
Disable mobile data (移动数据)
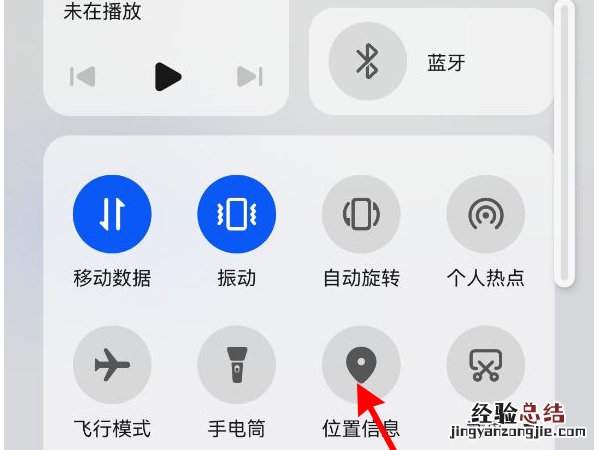pyautogui.click(x=112, y=214)
